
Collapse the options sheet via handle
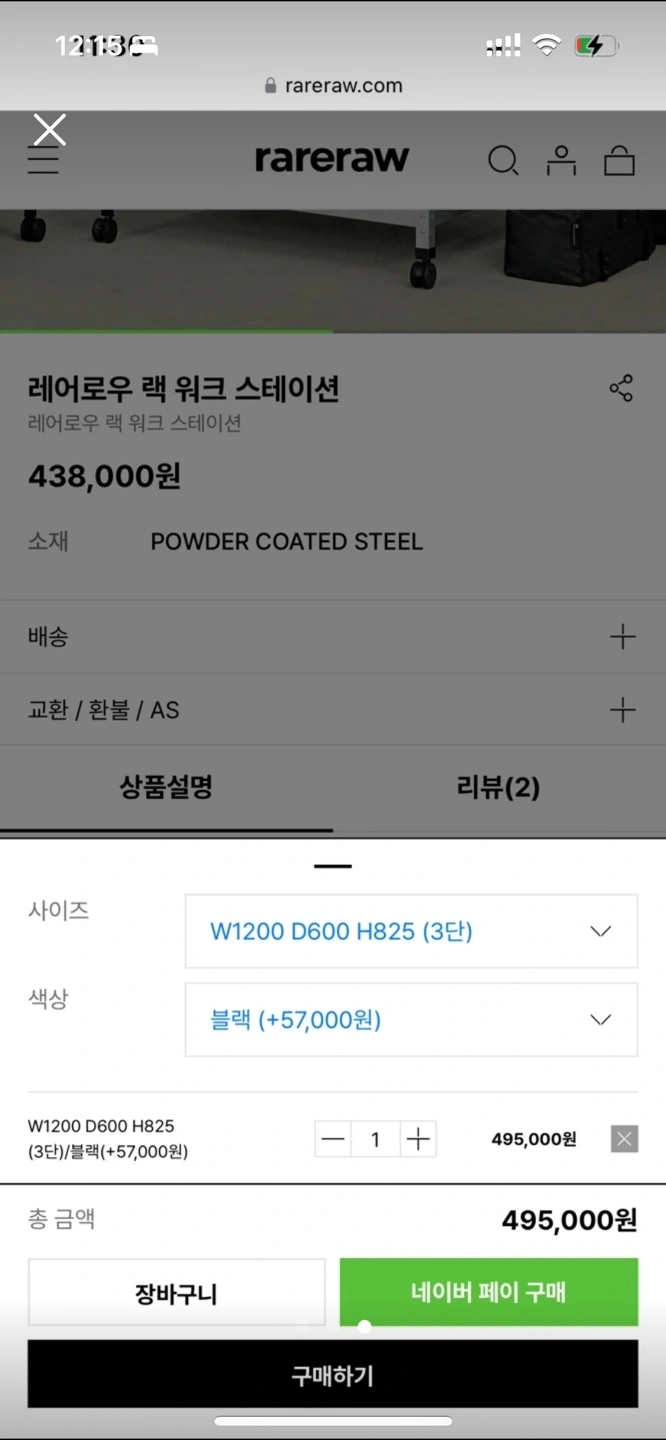[333, 866]
